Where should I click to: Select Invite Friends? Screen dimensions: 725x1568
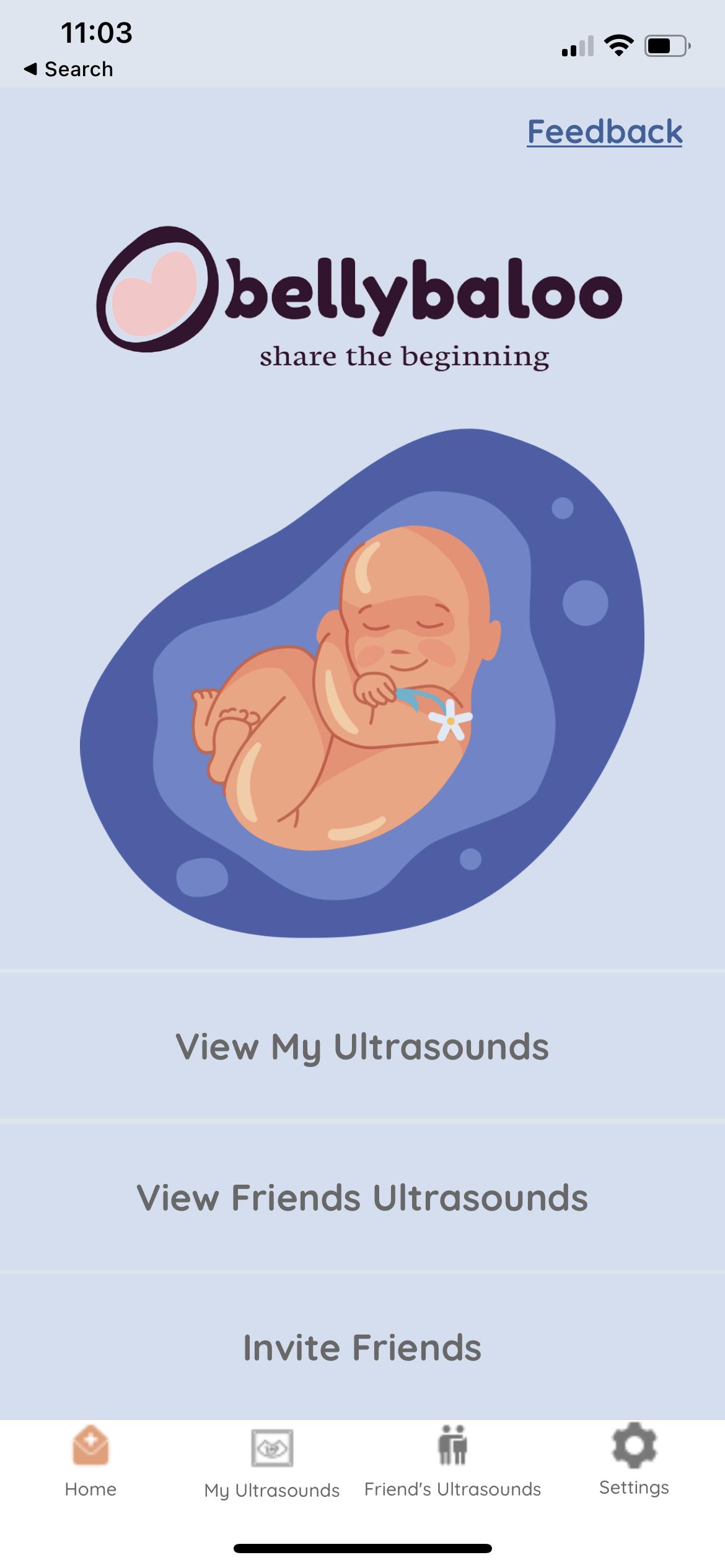coord(362,1347)
